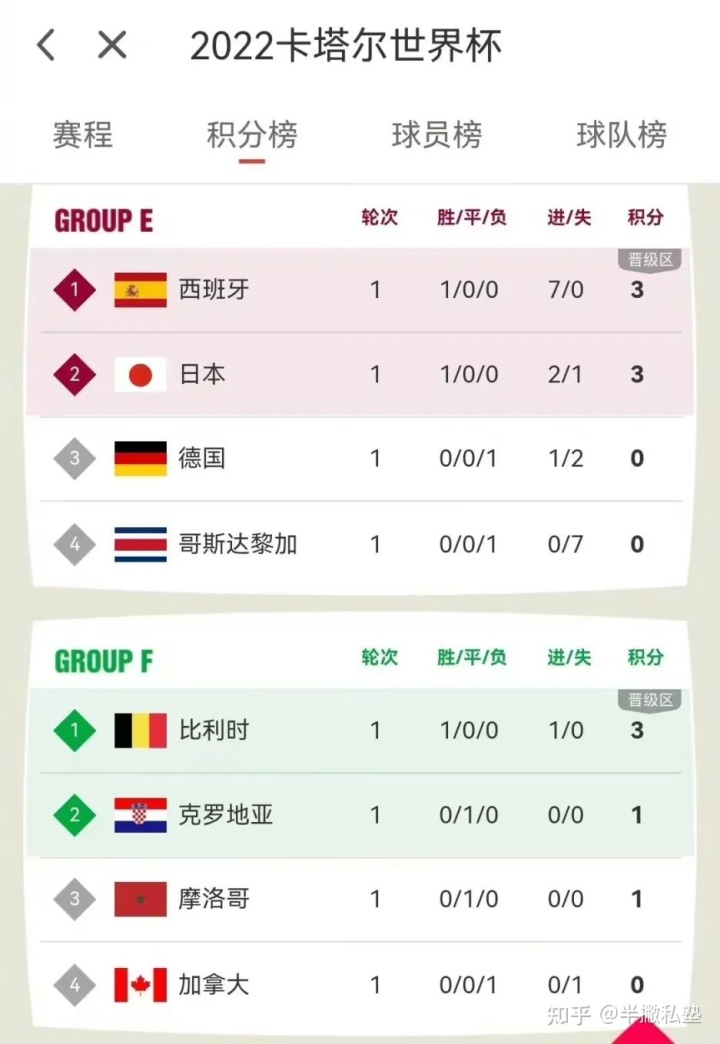Switch to the 赛程 tab
The height and width of the screenshot is (1044, 720).
coord(83,134)
